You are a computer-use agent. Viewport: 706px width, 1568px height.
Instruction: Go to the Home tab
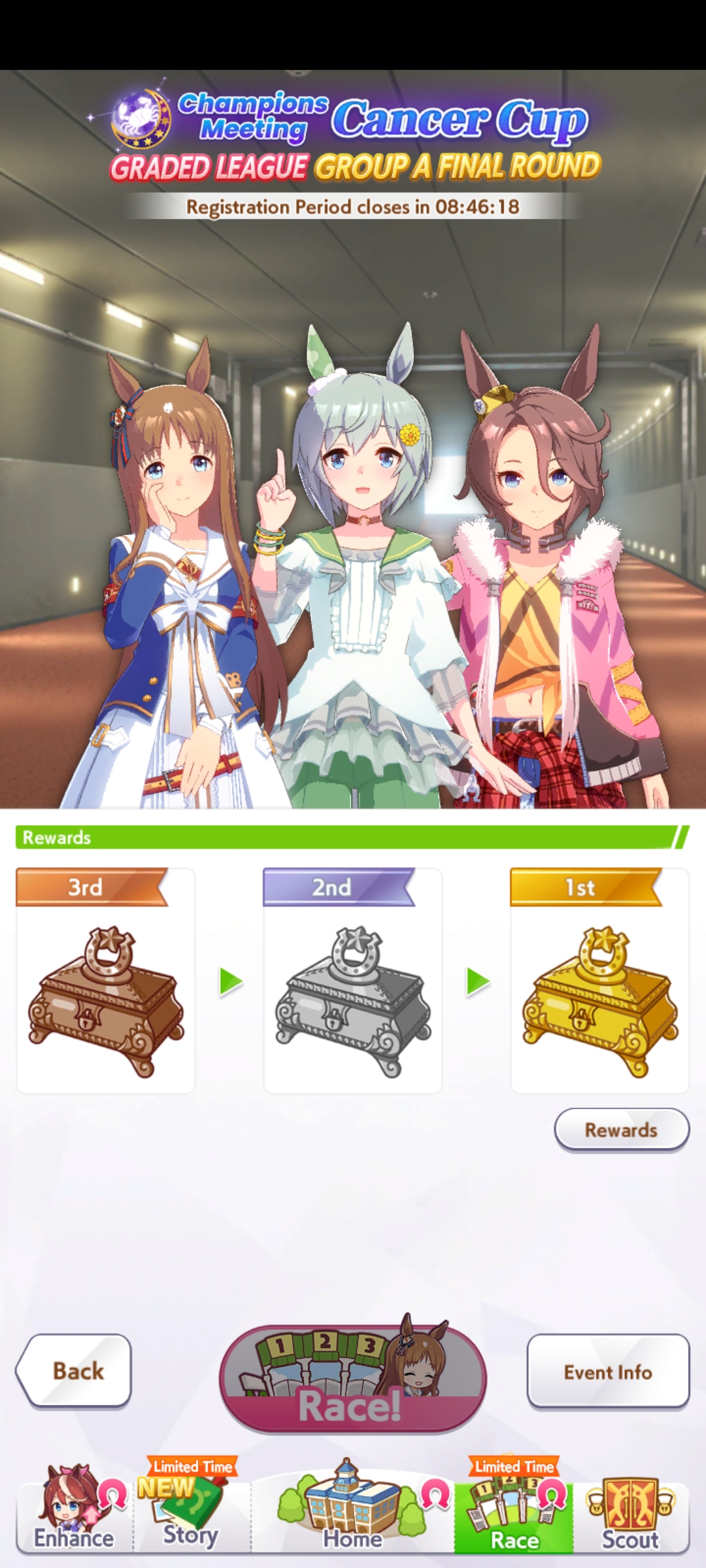pos(352,1516)
